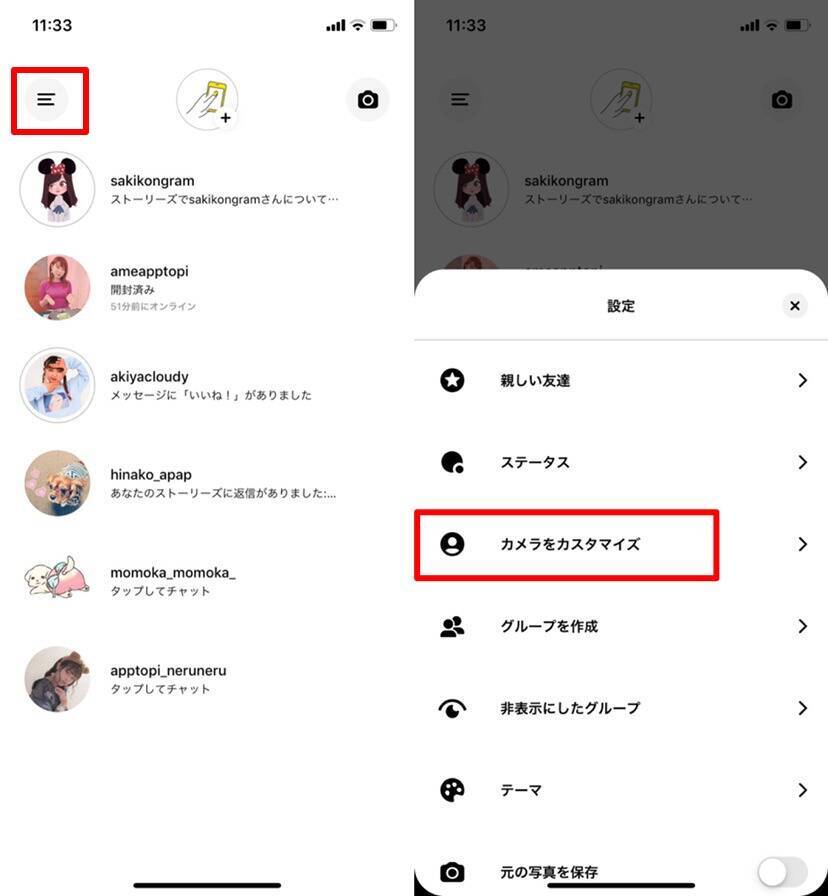Screen dimensions: 828x896
Task: Choose グループを作成
Action: pos(620,626)
